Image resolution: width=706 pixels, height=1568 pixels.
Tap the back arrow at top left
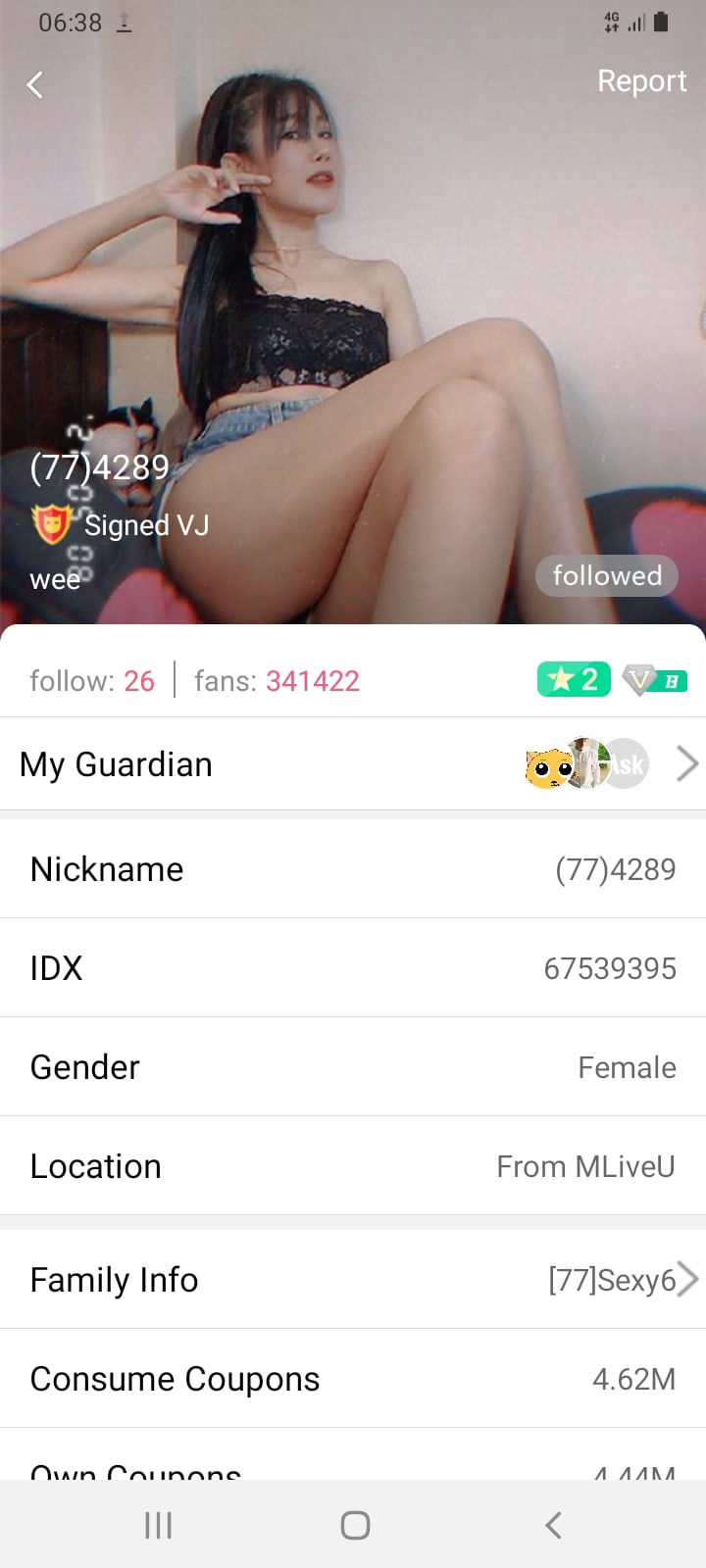pyautogui.click(x=35, y=85)
